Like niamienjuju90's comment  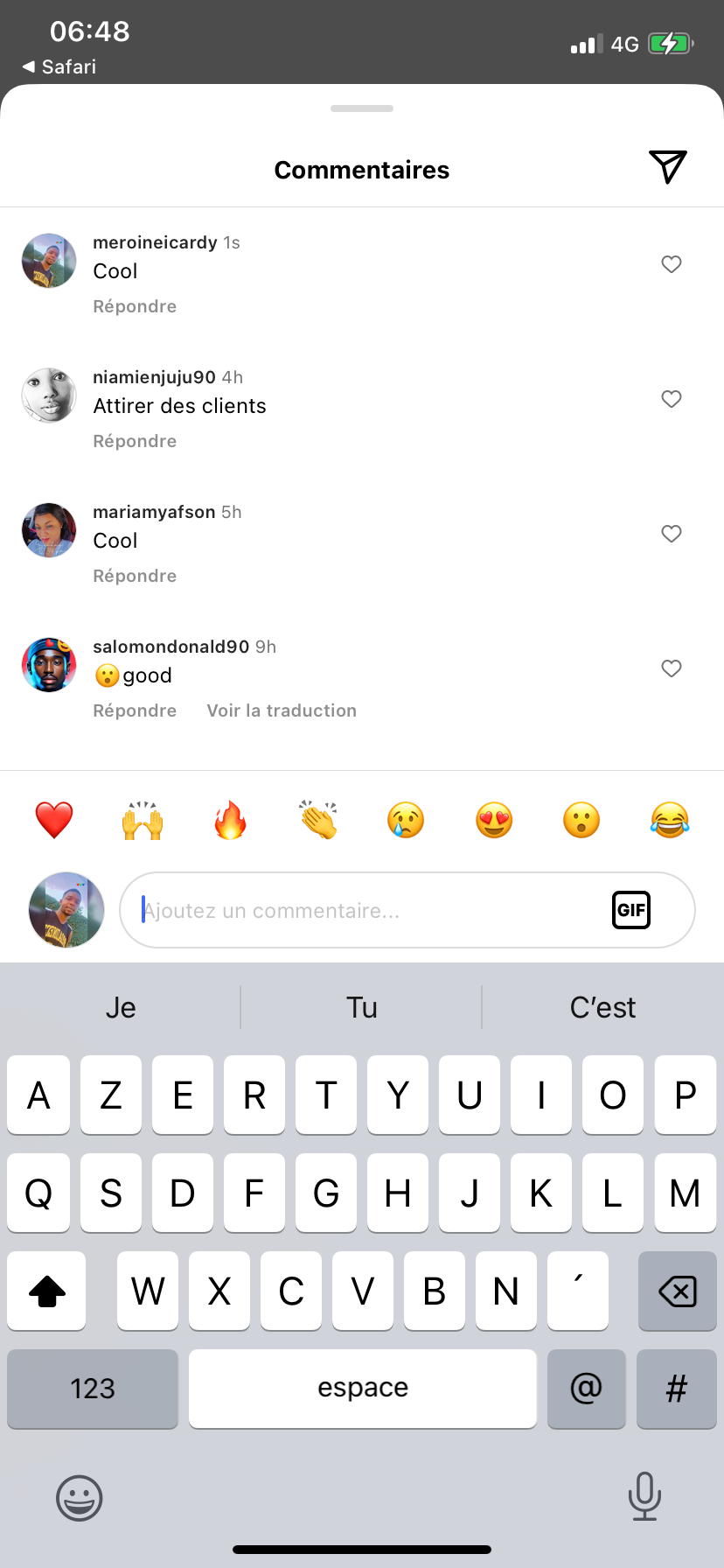pos(672,399)
